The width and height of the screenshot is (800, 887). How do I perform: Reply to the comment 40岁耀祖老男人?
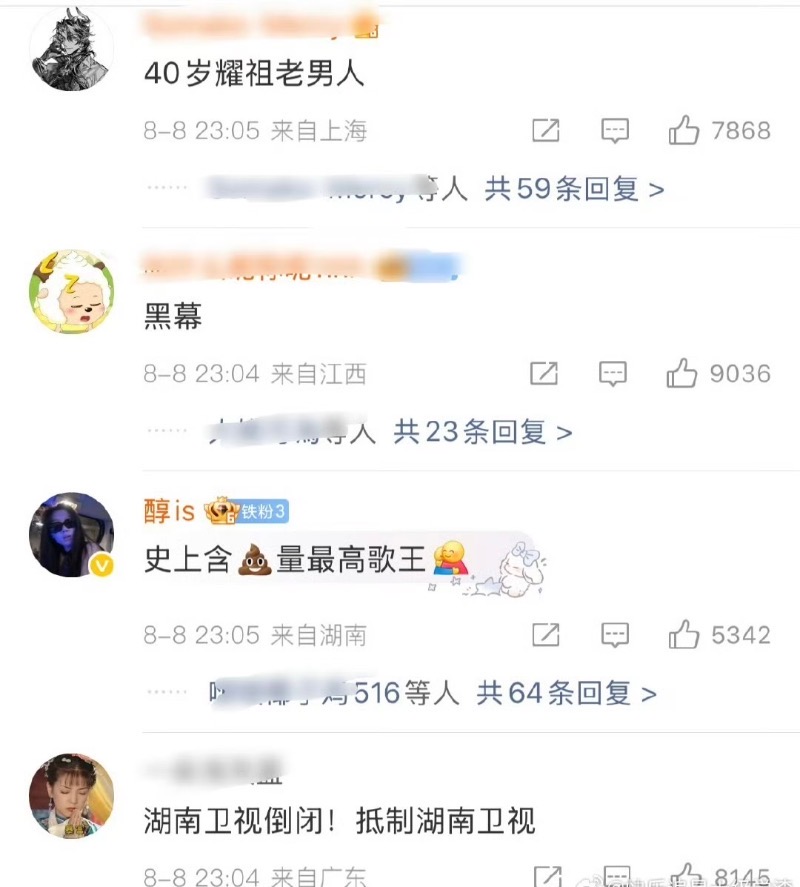point(614,131)
